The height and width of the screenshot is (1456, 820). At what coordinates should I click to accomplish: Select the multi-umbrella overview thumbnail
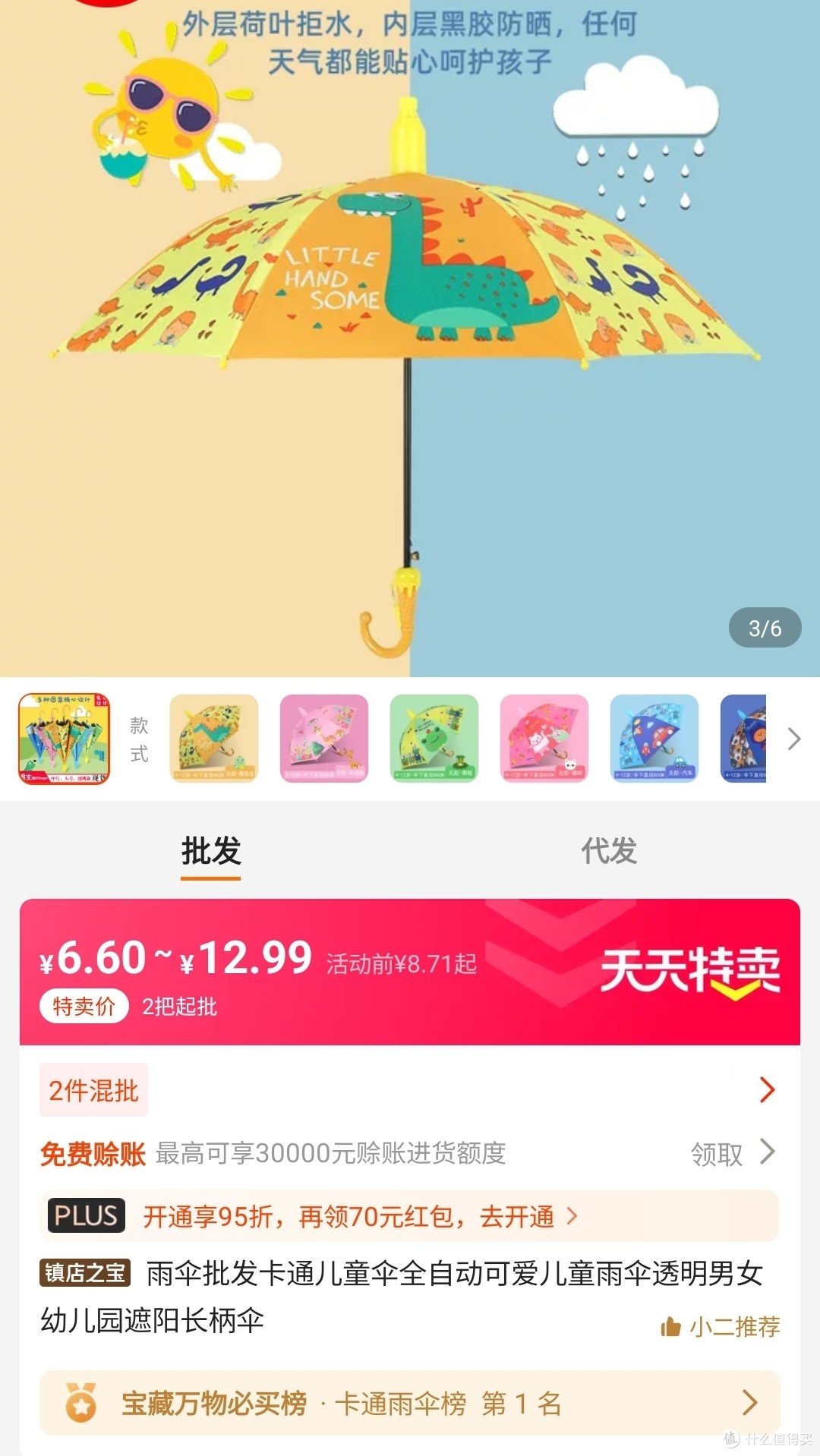[64, 739]
